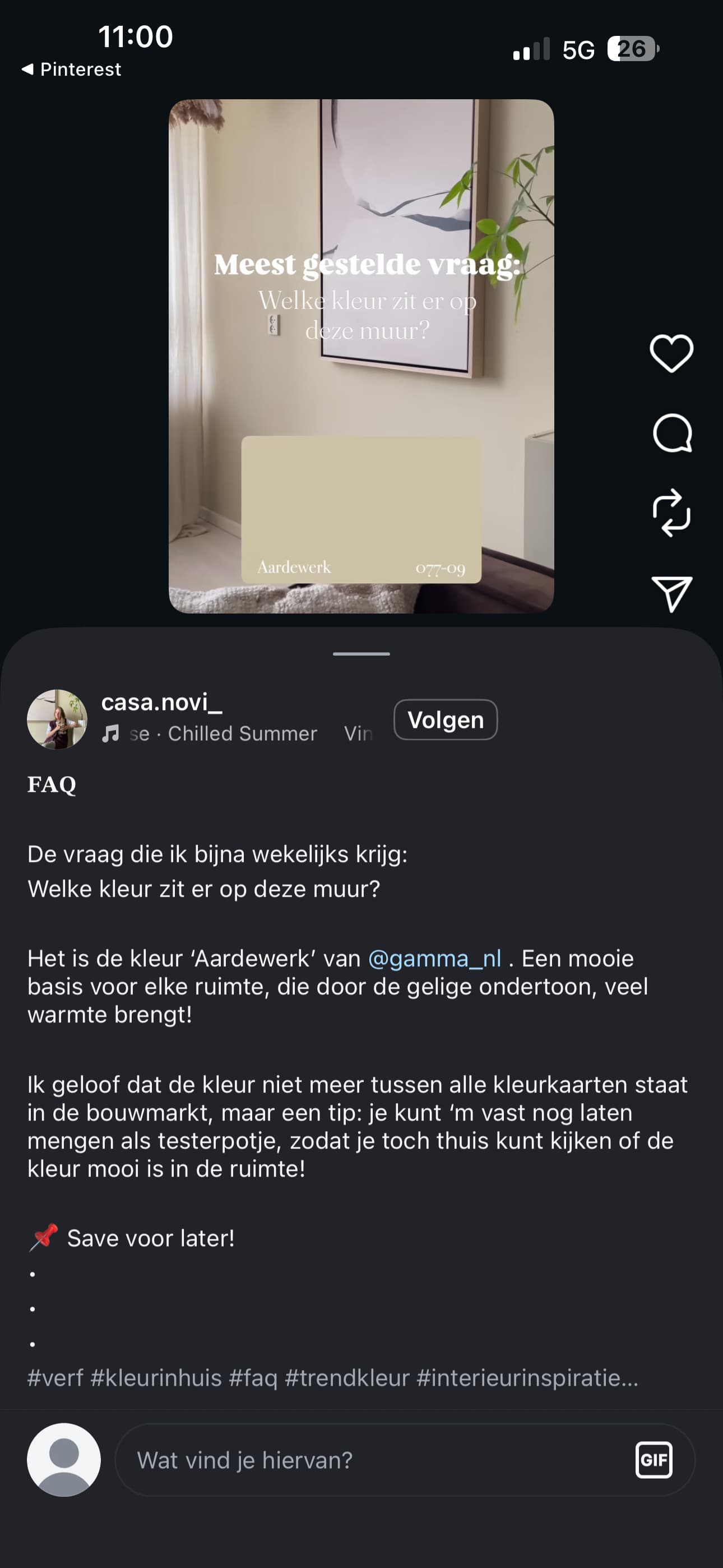This screenshot has height=1568, width=723.
Task: Follow casa.novi_ with the Volgen button
Action: coord(446,720)
